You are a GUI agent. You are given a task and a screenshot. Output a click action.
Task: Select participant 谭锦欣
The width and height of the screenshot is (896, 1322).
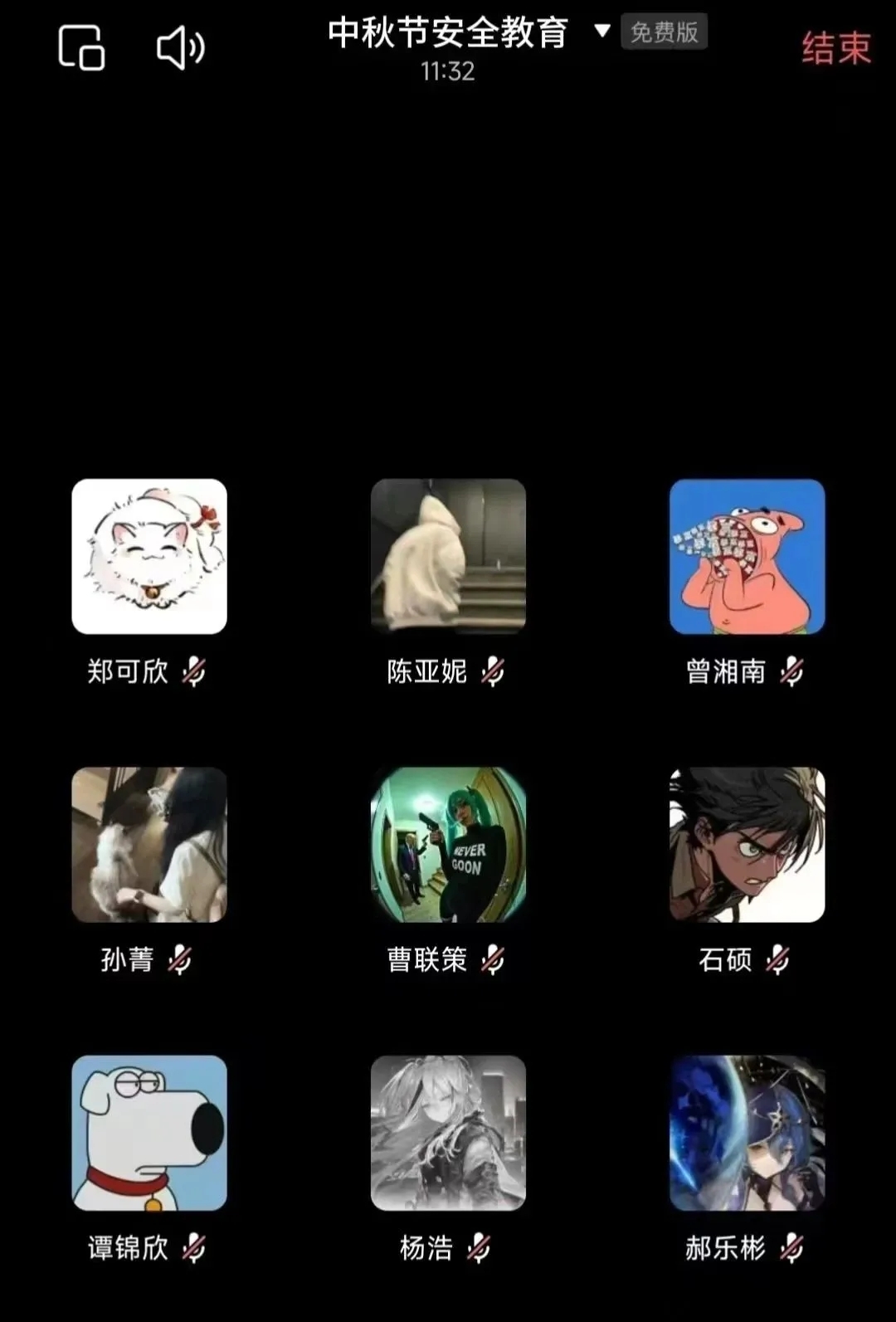tap(149, 1133)
